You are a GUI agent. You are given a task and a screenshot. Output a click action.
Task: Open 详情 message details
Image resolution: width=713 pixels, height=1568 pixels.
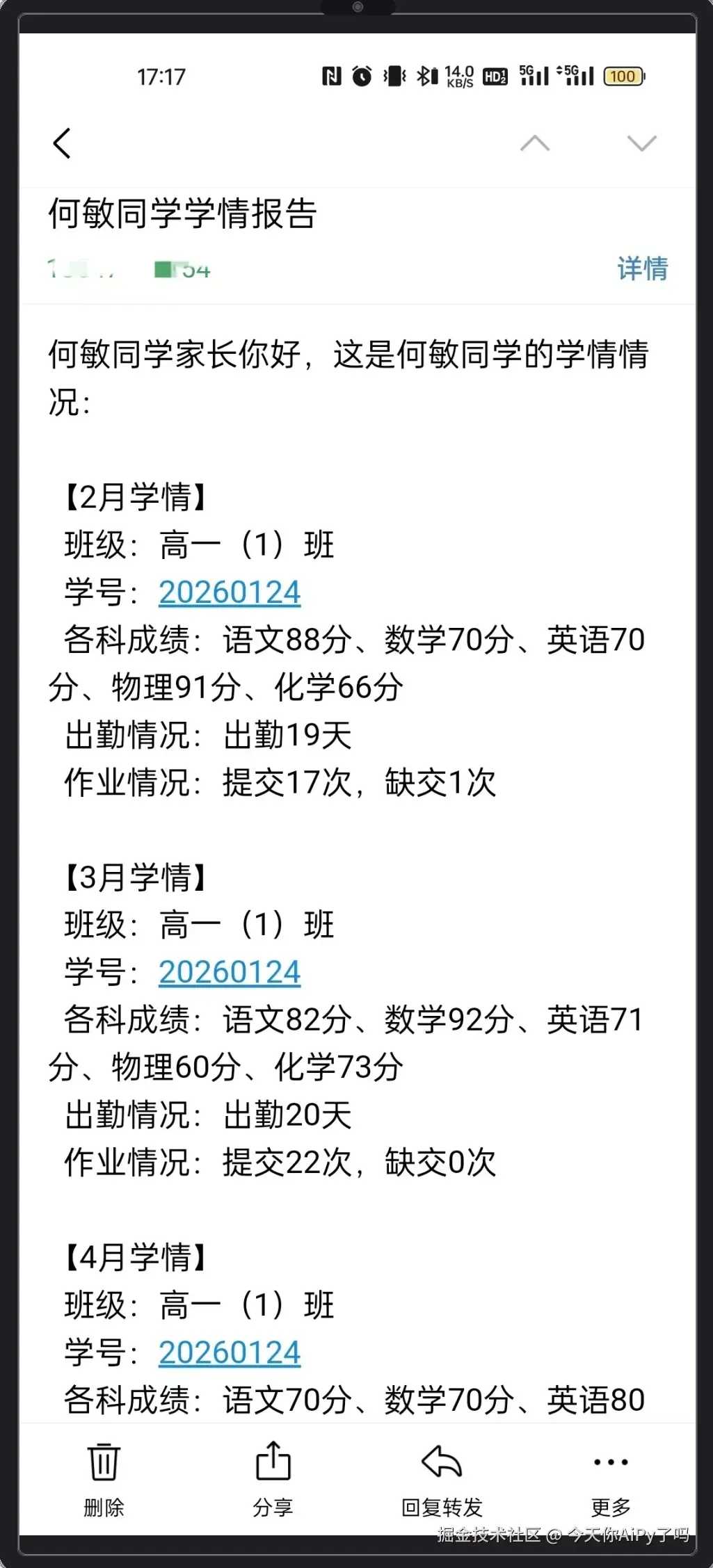[x=642, y=268]
